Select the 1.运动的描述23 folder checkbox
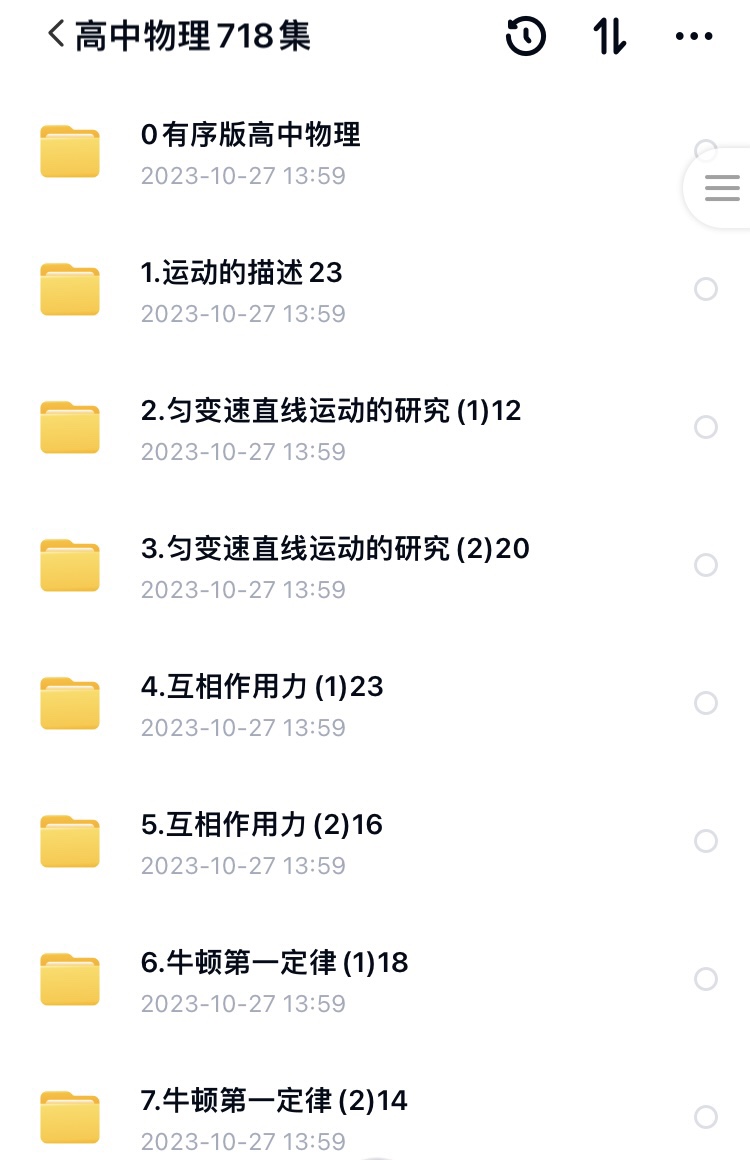Screen dimensions: 750x1160 (x=706, y=289)
